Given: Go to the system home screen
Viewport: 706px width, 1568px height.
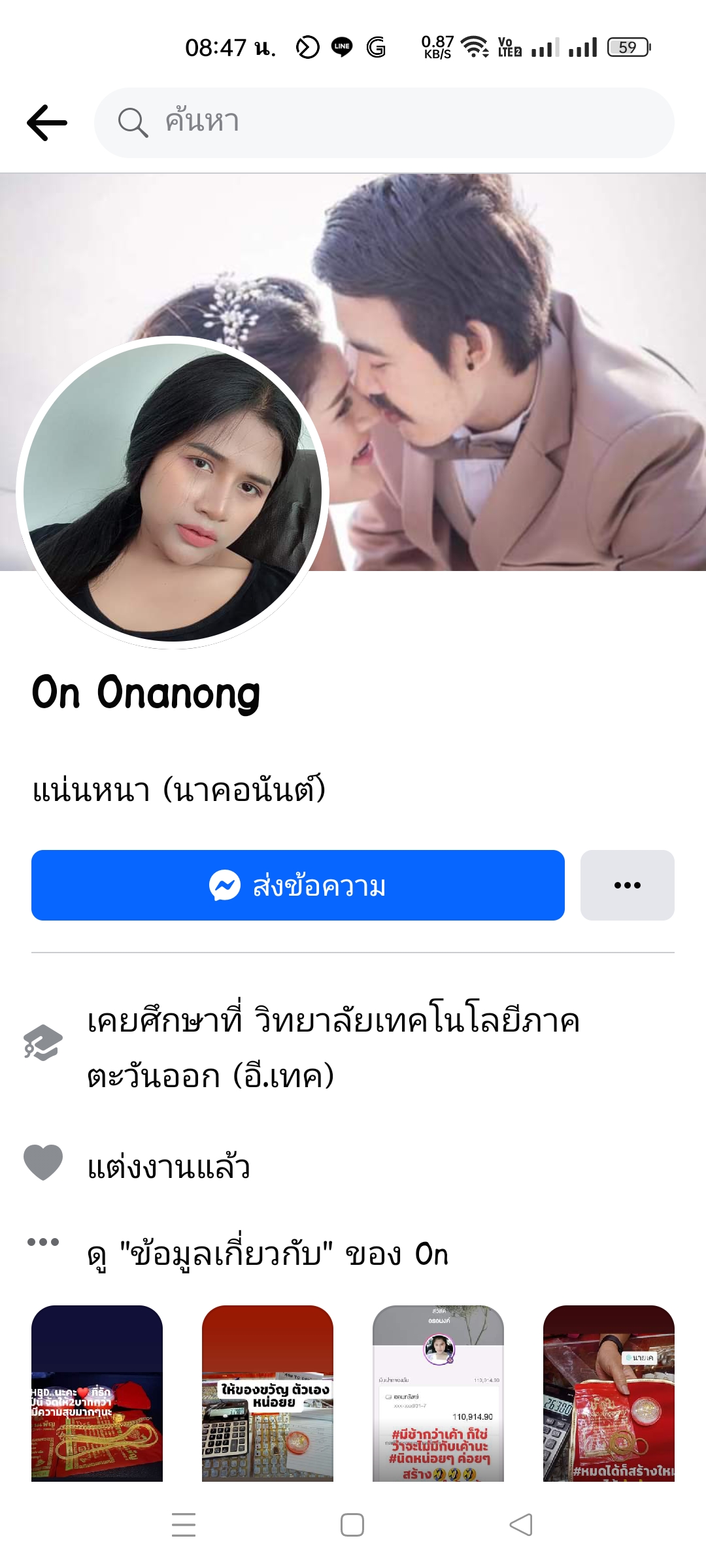Looking at the screenshot, I should (352, 1525).
